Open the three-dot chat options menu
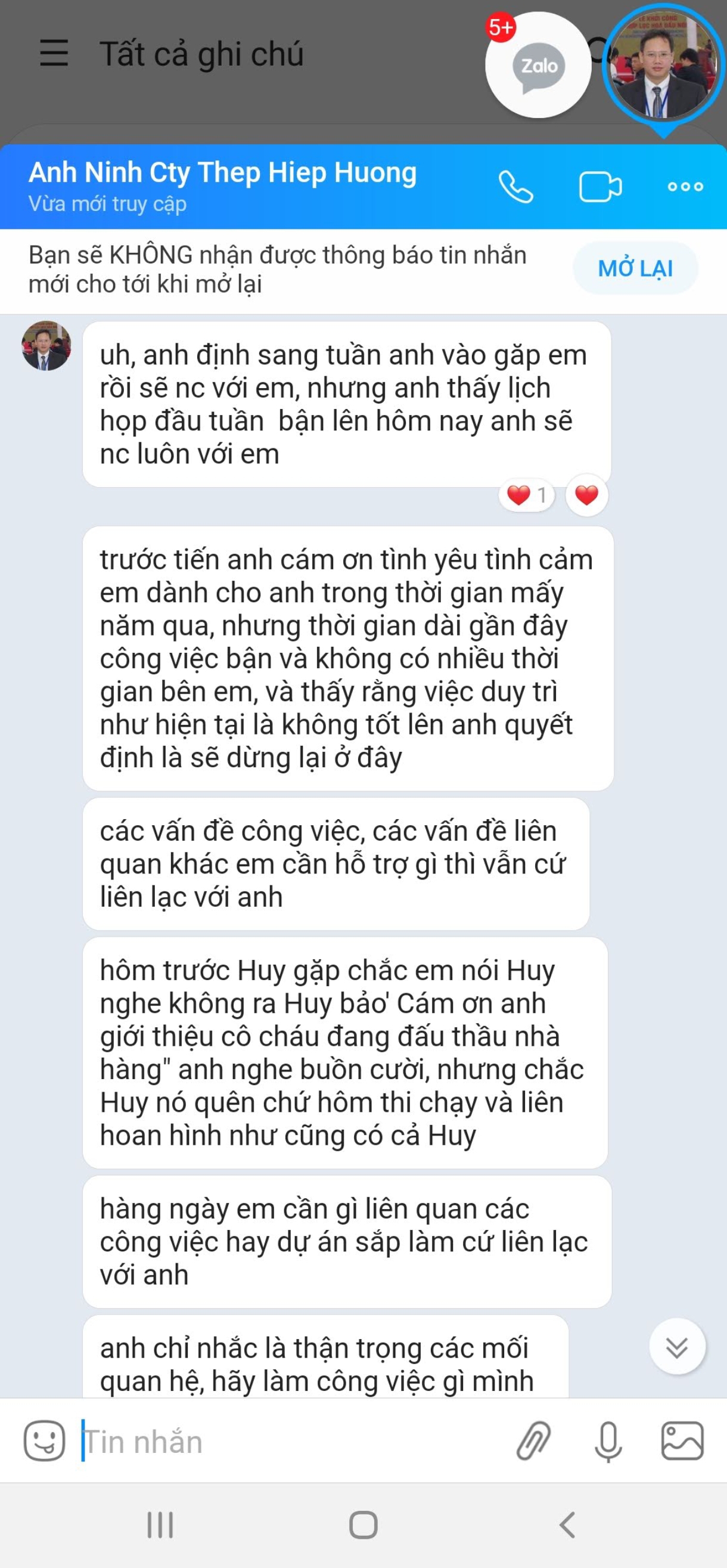Screen dimensions: 727x1568 point(685,186)
